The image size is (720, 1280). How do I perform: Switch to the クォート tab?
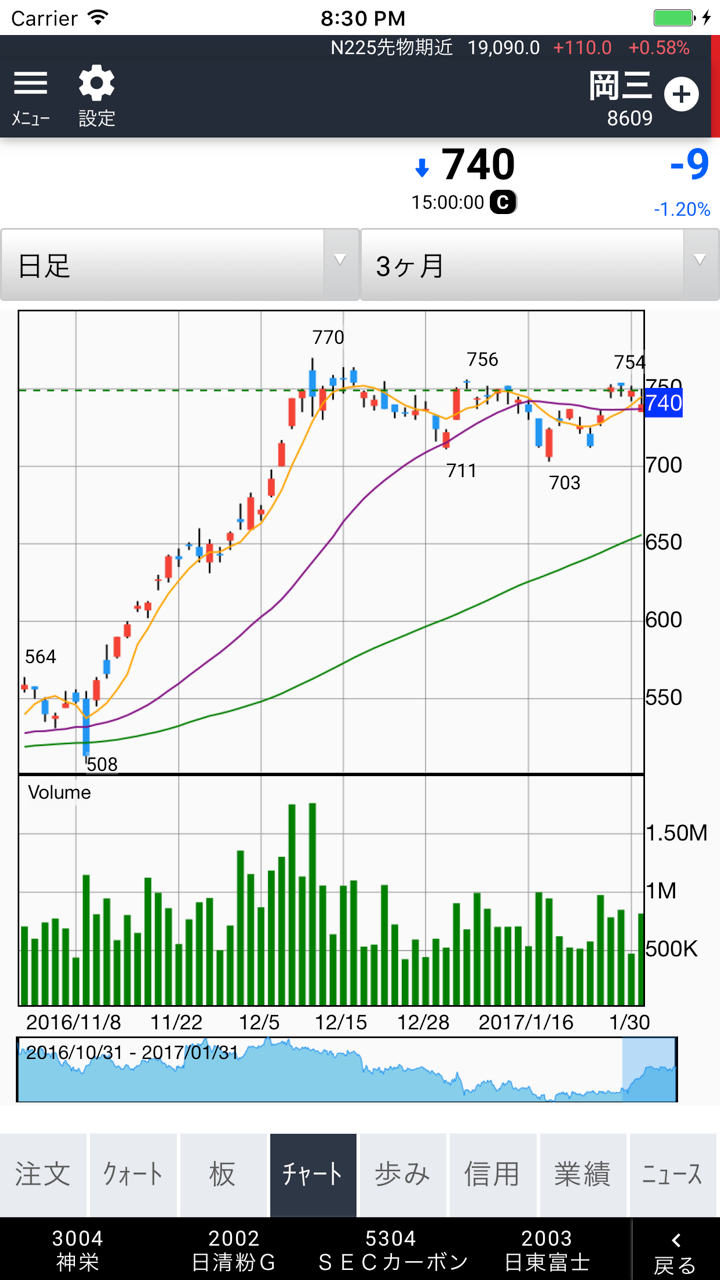133,1174
